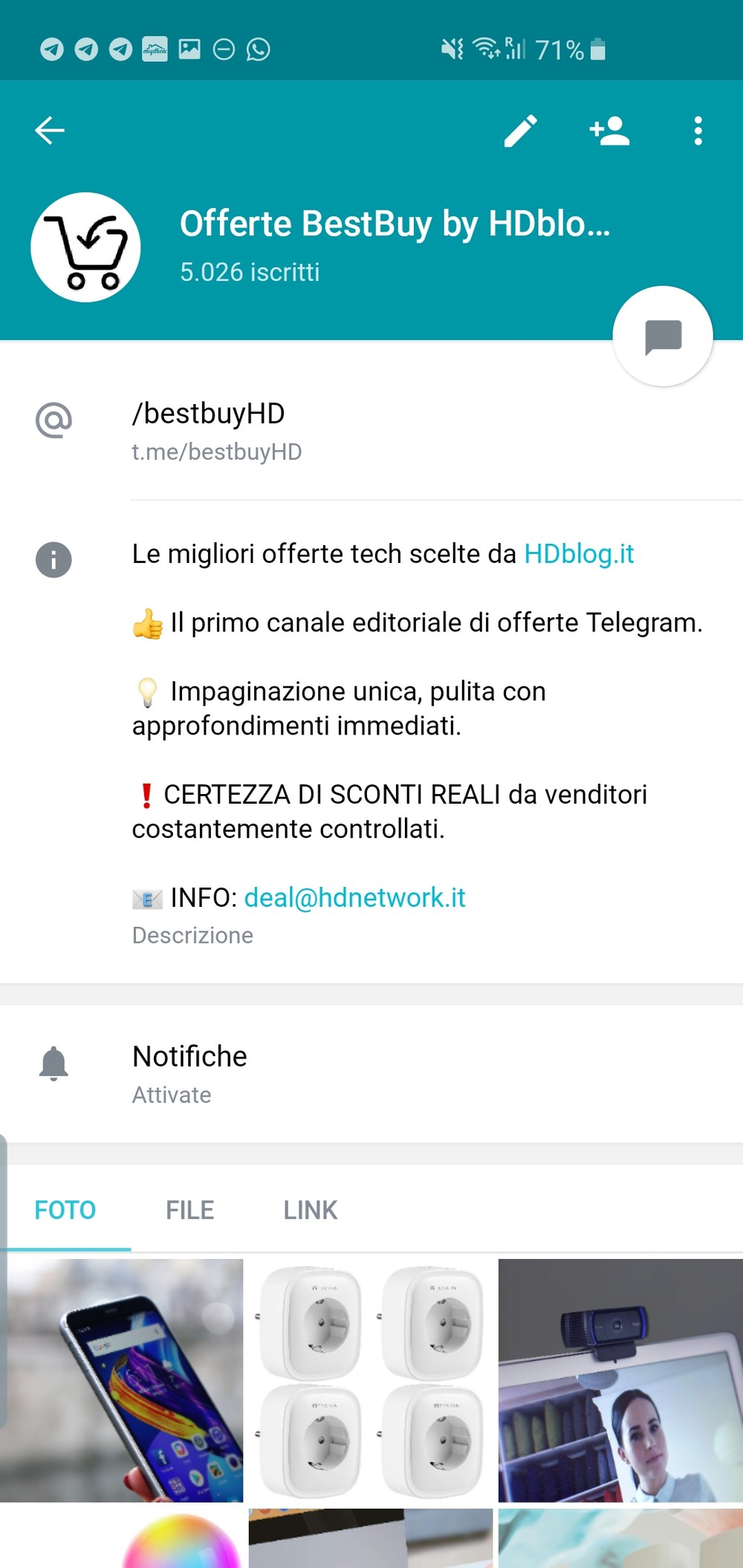The width and height of the screenshot is (743, 1568).
Task: Open the HDblog.it link
Action: (x=579, y=554)
